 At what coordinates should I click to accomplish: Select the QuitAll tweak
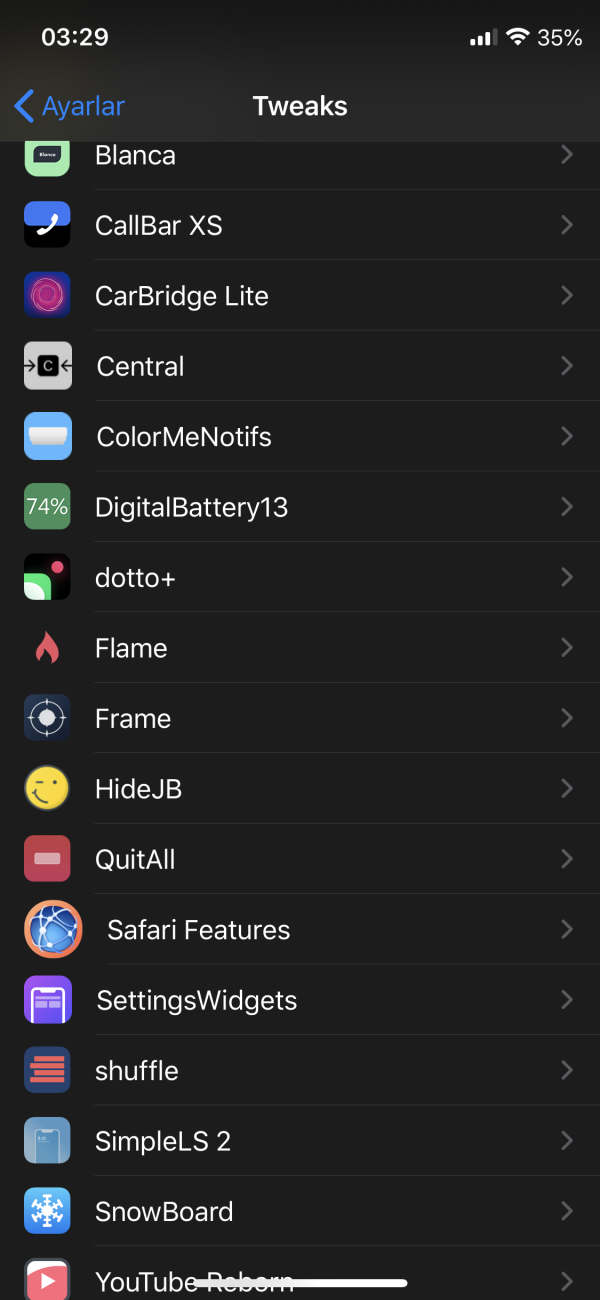point(300,859)
